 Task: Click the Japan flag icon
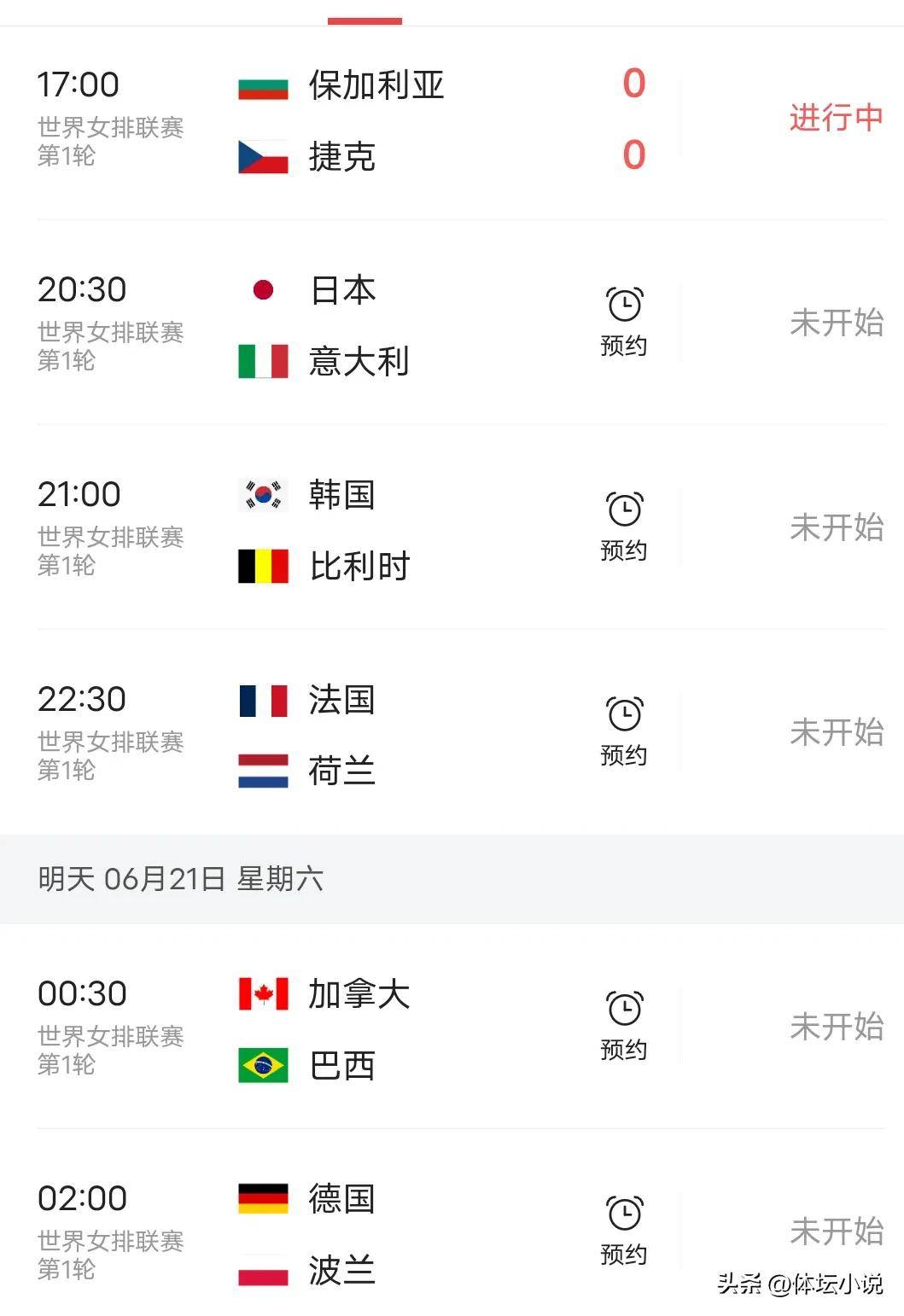(262, 290)
